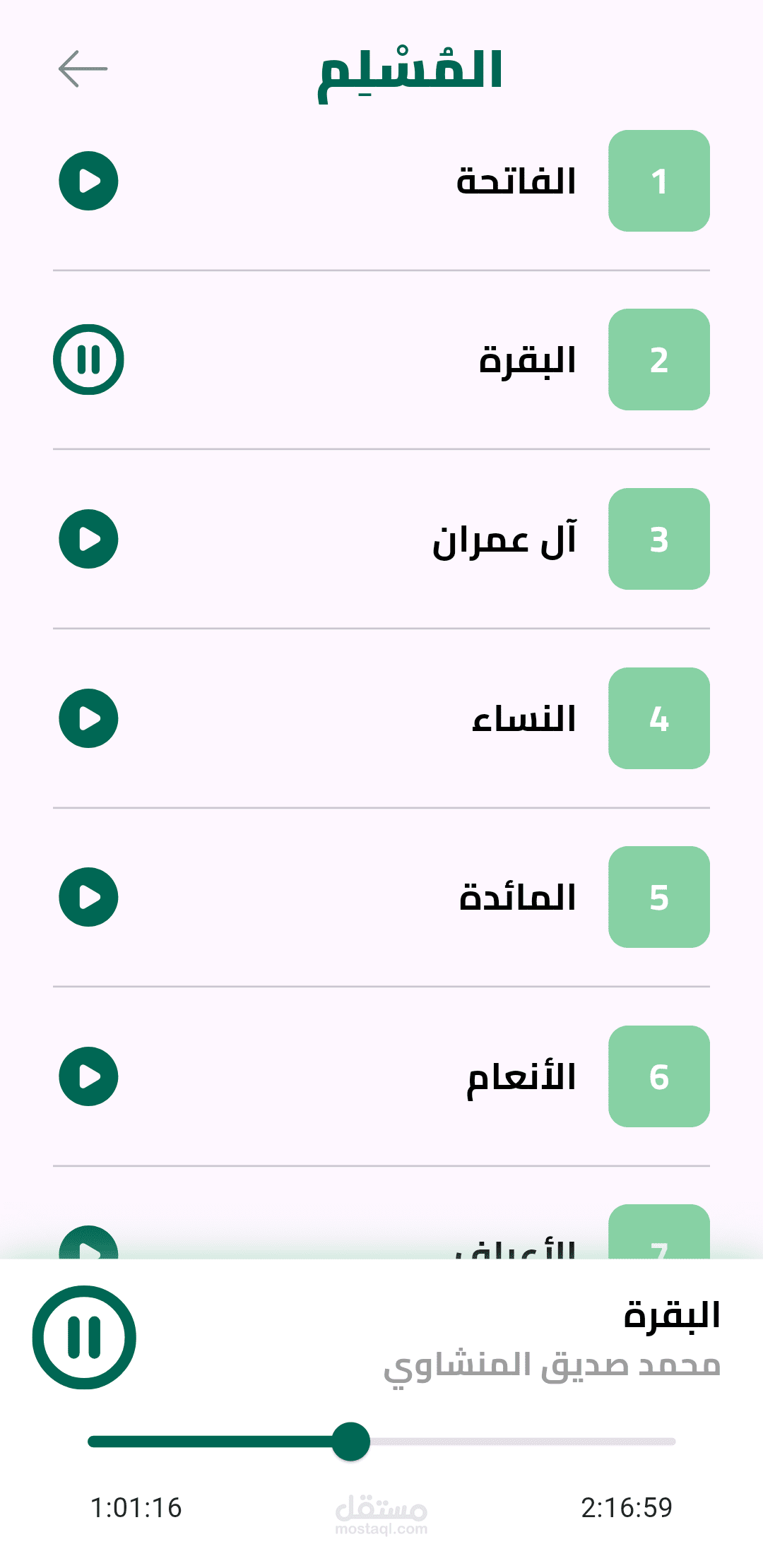Play surah المائدة

click(x=88, y=897)
